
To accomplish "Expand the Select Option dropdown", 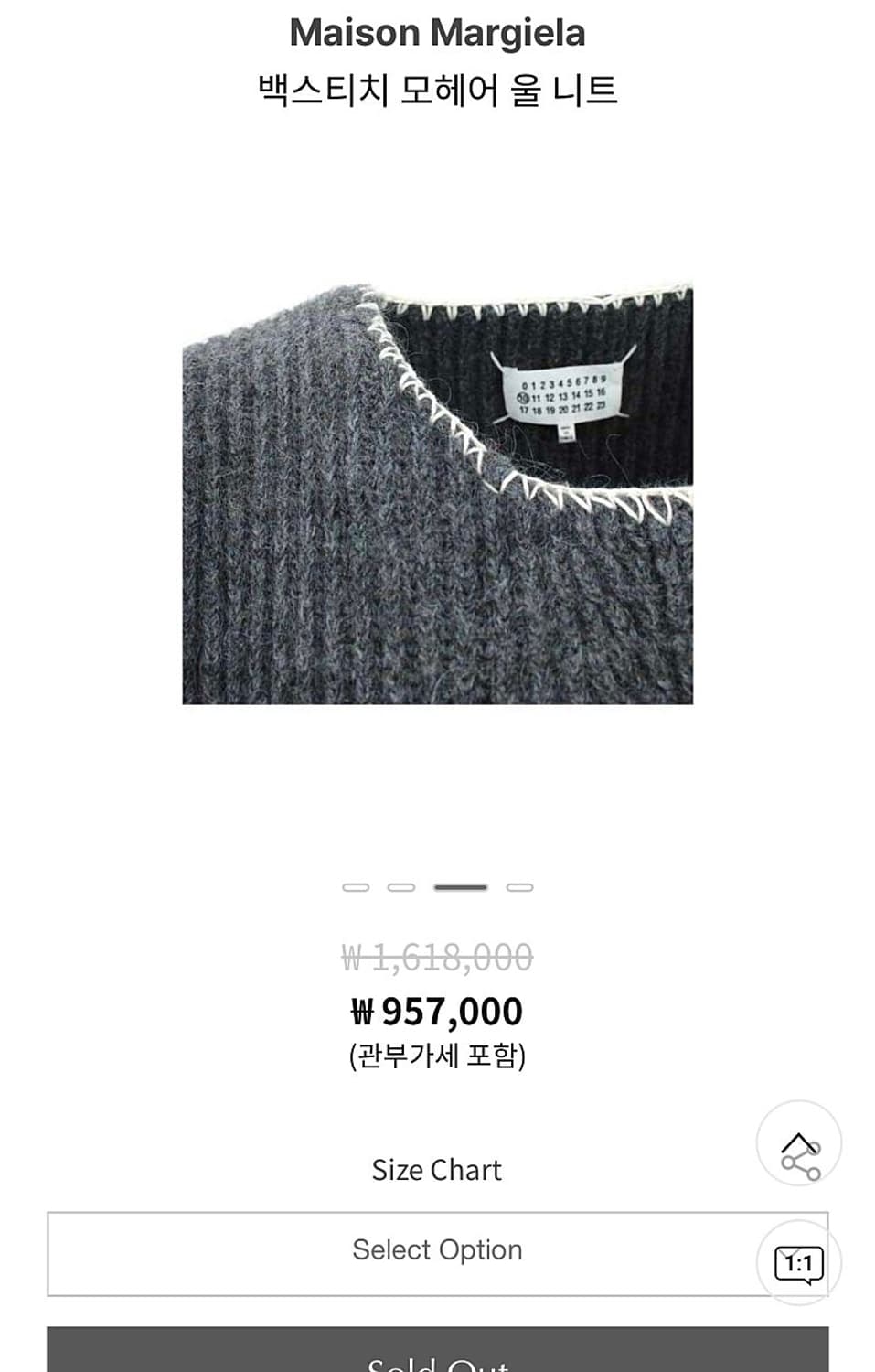I will tap(437, 1249).
